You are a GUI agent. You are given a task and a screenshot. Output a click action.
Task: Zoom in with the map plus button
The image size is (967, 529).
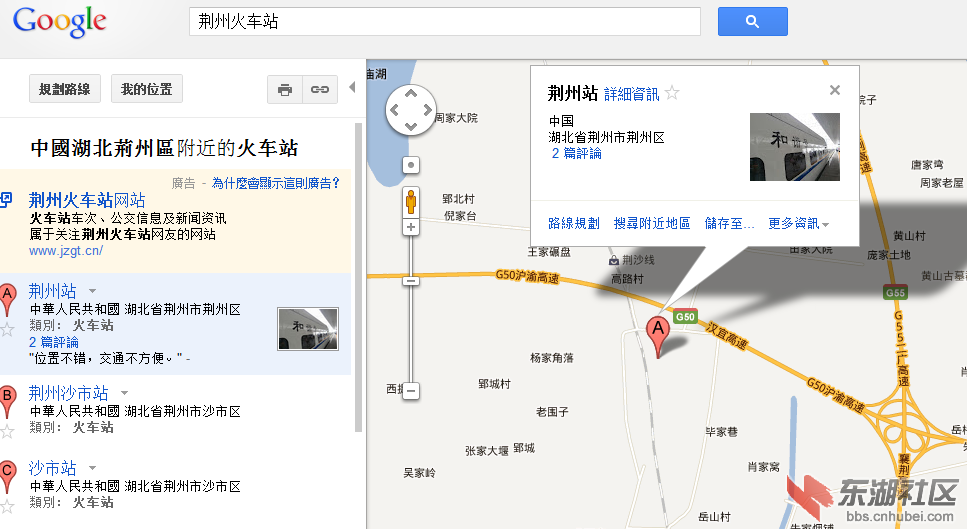(x=410, y=227)
